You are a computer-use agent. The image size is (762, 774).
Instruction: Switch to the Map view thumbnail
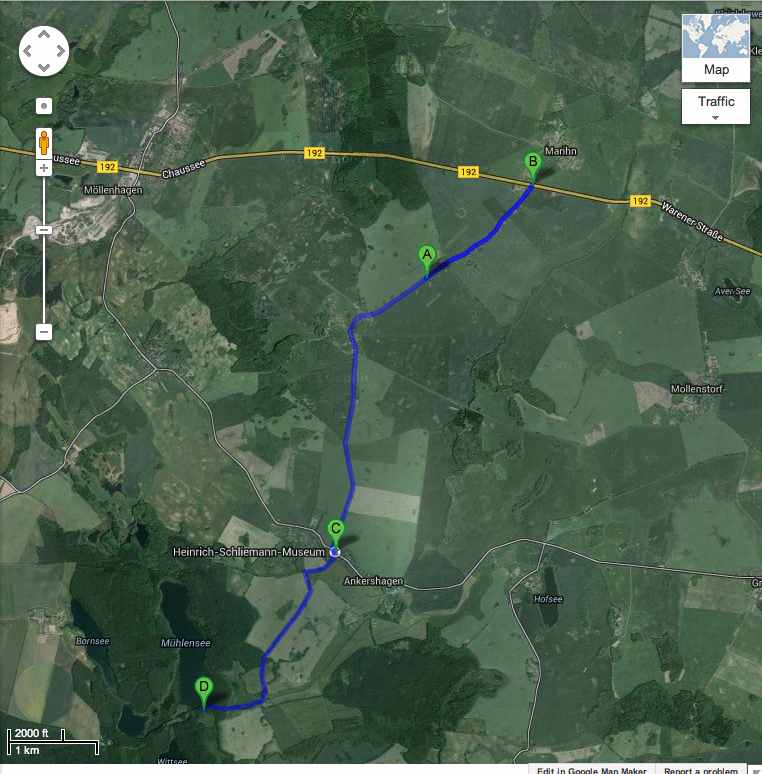pos(716,47)
